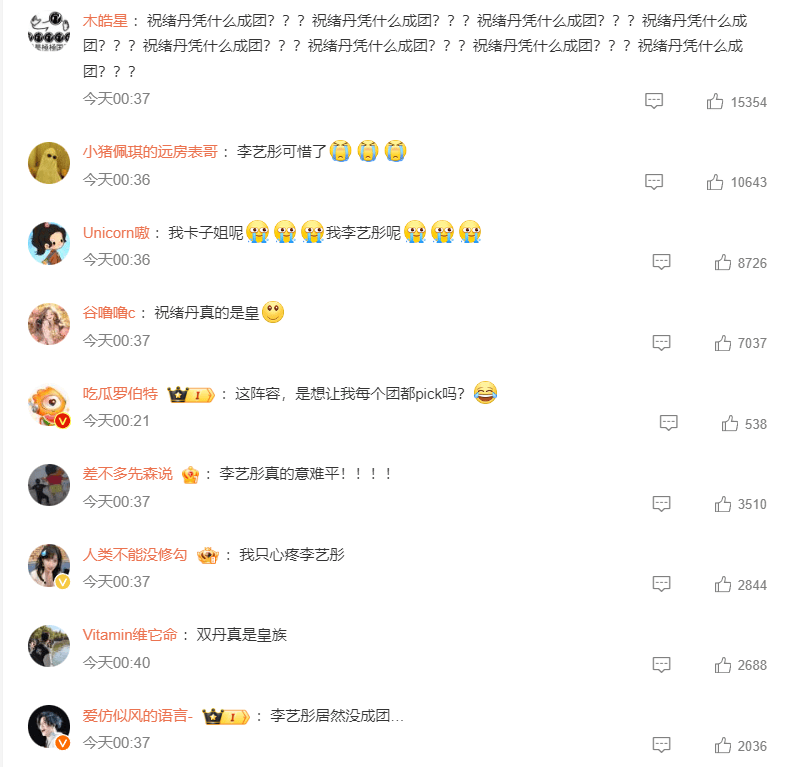This screenshot has height=767, width=789.
Task: Like 爱仿似风的语言-'s comment
Action: tap(722, 745)
